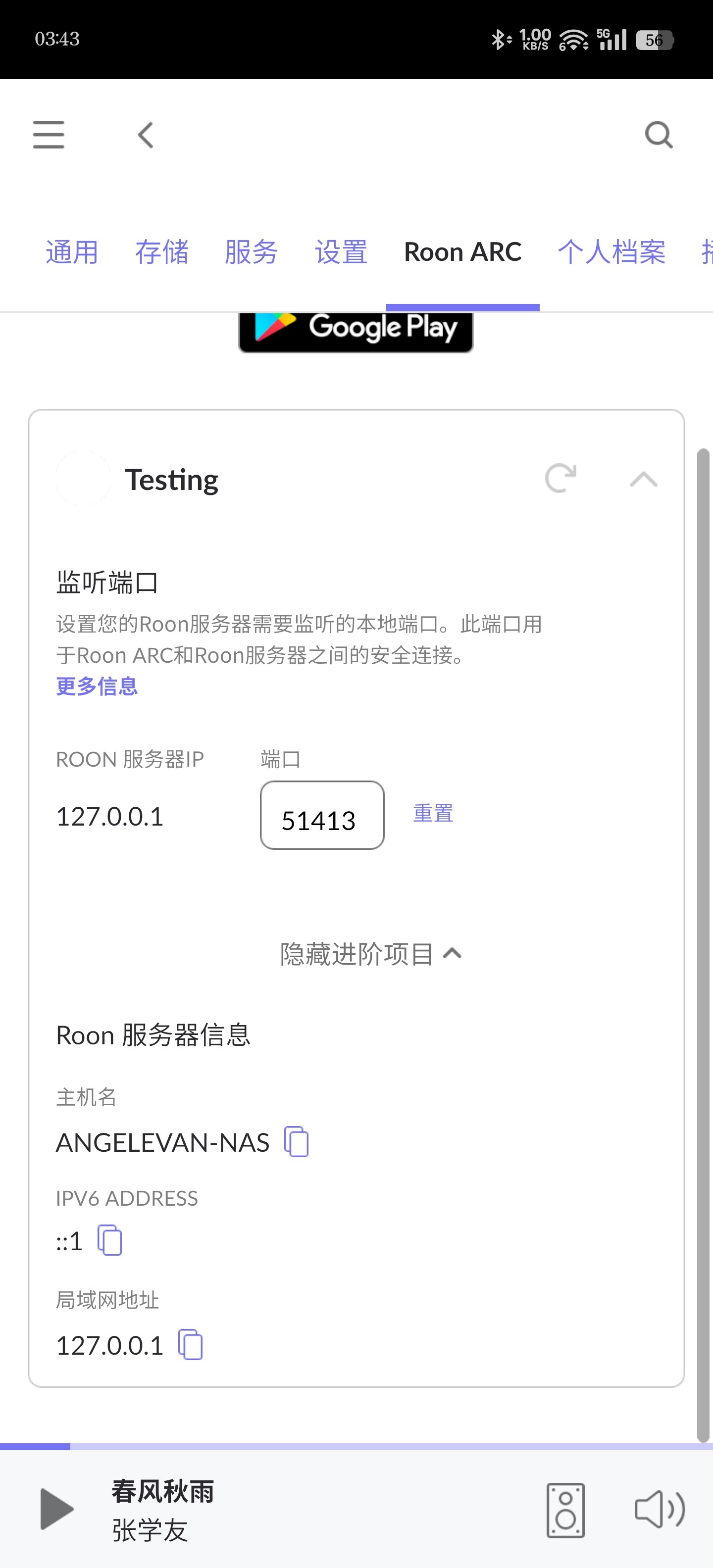
Task: Open the 更多信息 link
Action: point(97,686)
